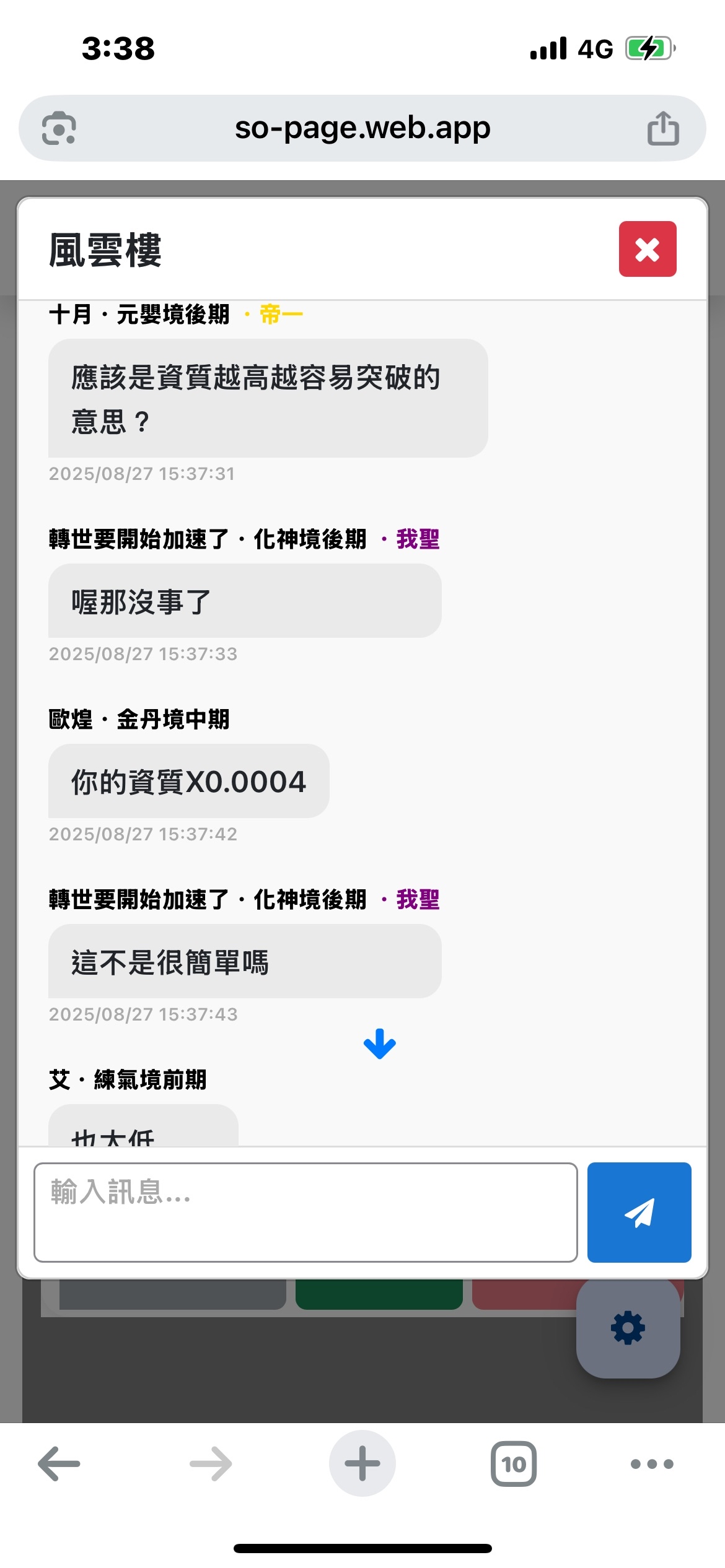Screen dimensions: 725x1568
Task: Open the floating settings gear
Action: [628, 1328]
